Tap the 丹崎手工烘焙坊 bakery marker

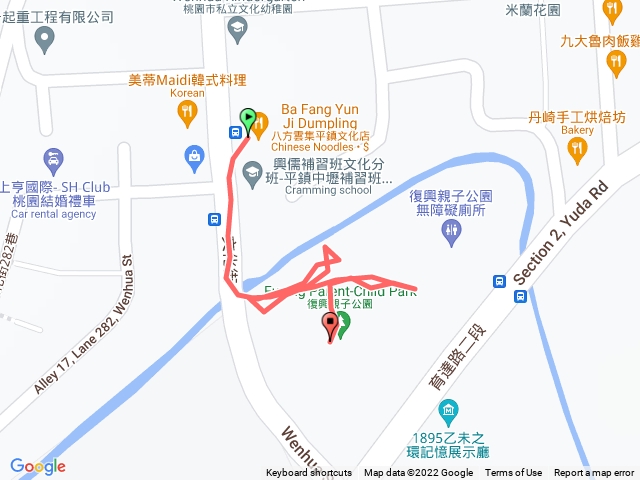576,150
